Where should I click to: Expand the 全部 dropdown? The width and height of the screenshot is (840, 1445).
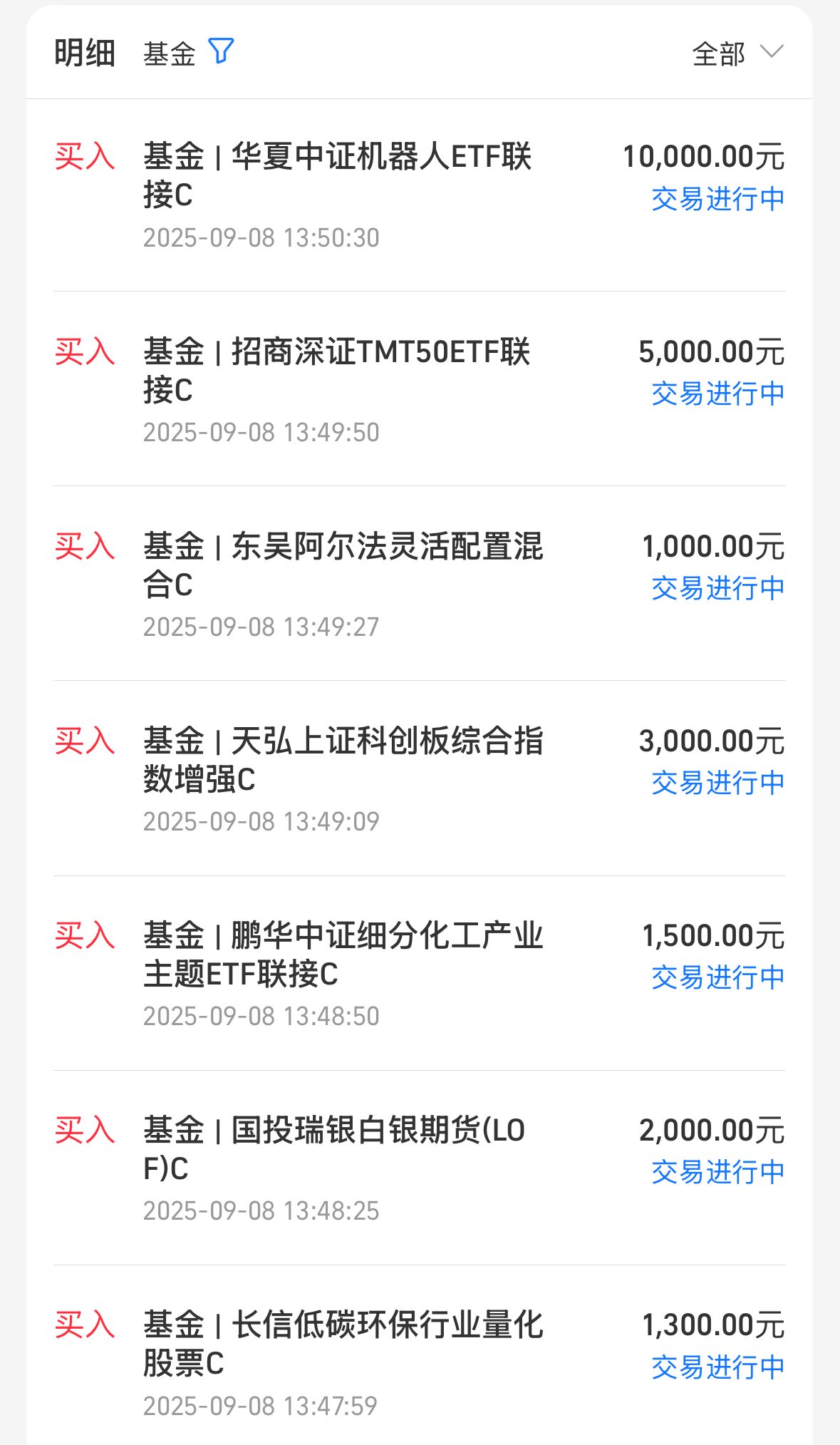[738, 53]
